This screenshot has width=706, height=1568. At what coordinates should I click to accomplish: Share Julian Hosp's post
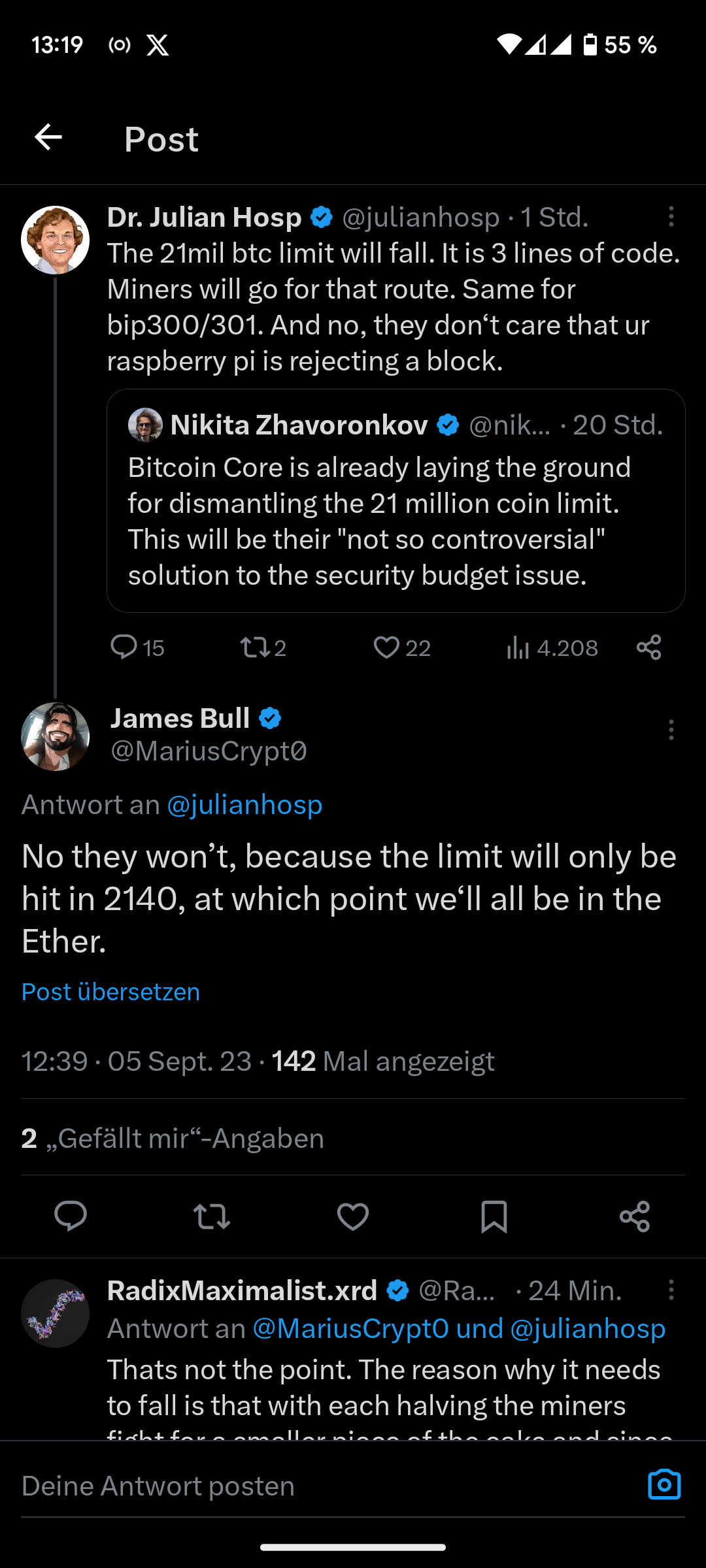point(648,647)
